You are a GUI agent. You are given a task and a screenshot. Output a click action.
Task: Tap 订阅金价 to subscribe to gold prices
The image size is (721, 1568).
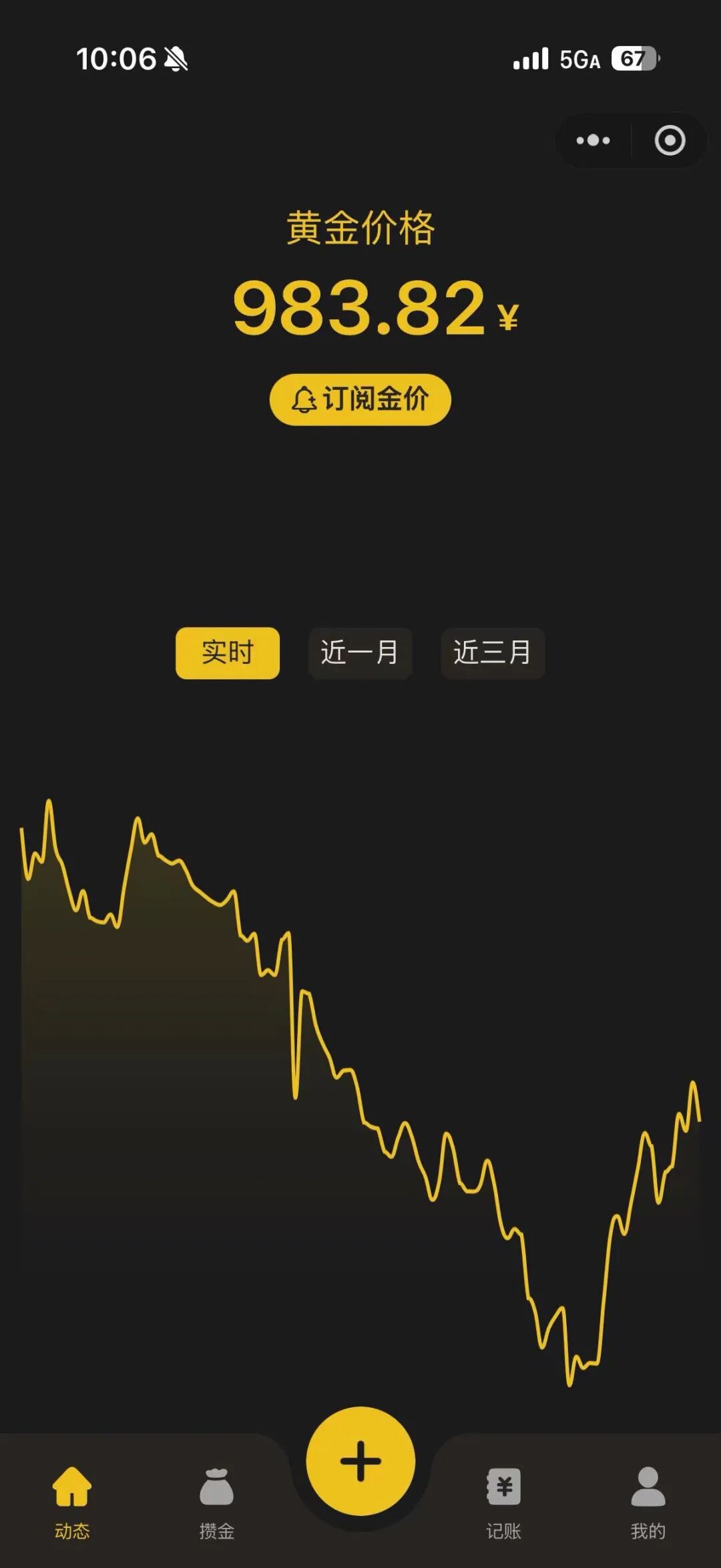(360, 399)
